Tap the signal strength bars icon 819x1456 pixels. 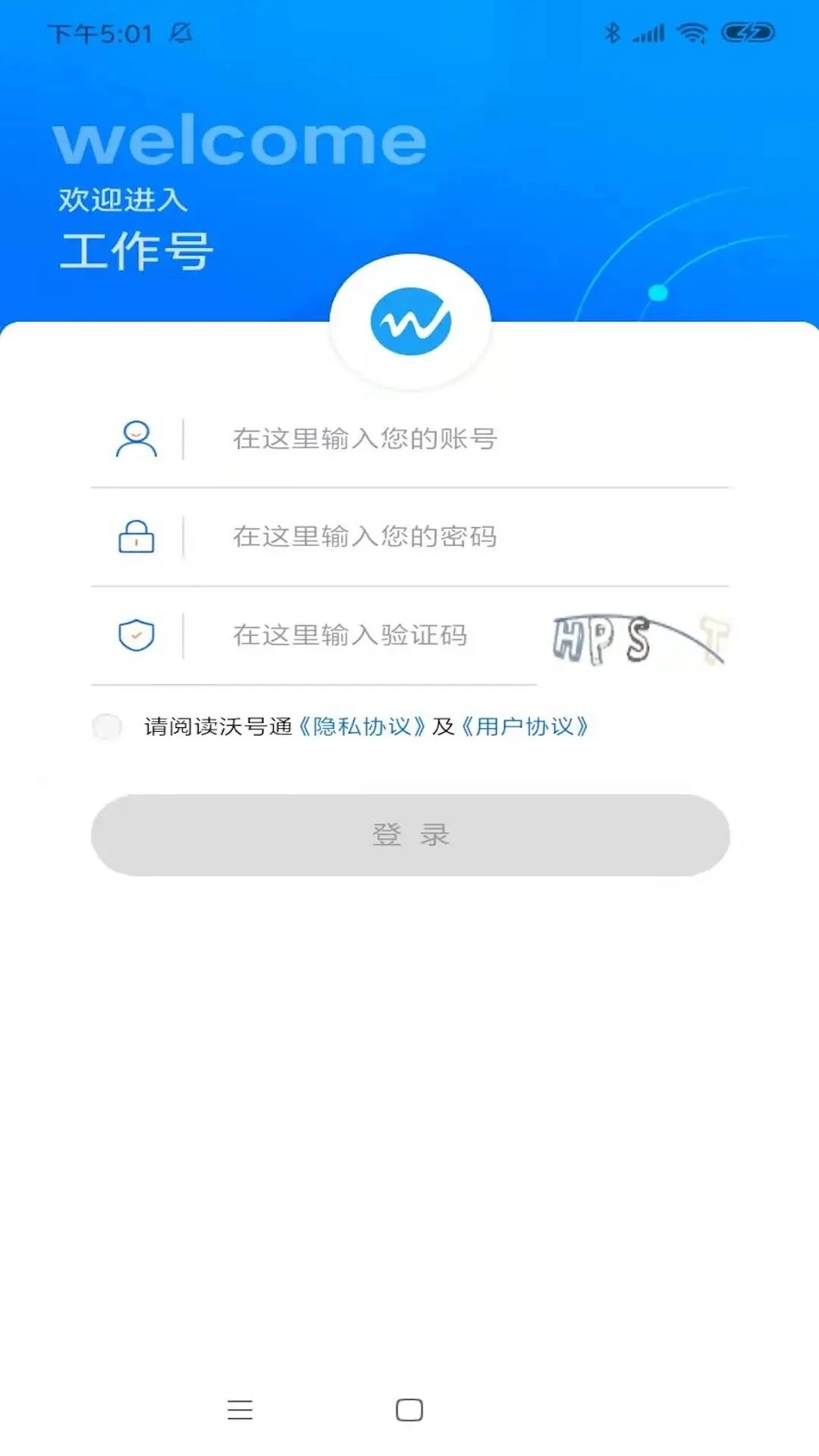648,32
